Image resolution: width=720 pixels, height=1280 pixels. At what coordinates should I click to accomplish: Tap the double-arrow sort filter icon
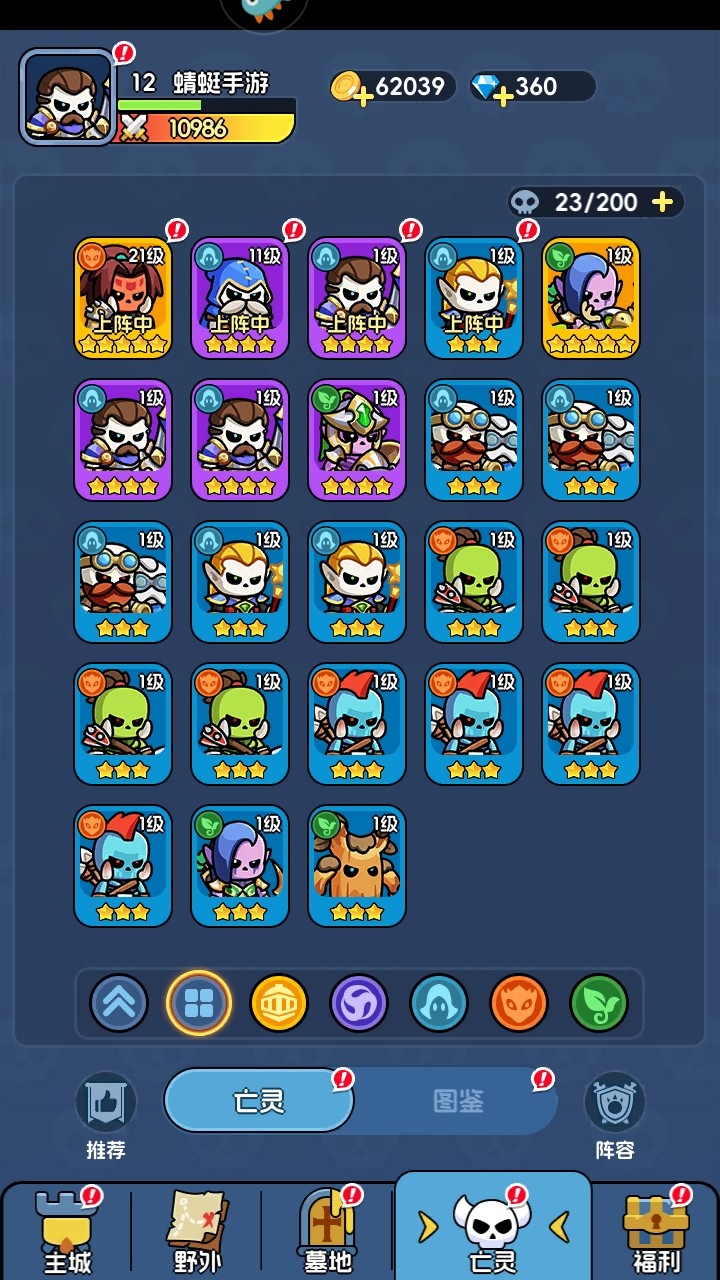[119, 1002]
